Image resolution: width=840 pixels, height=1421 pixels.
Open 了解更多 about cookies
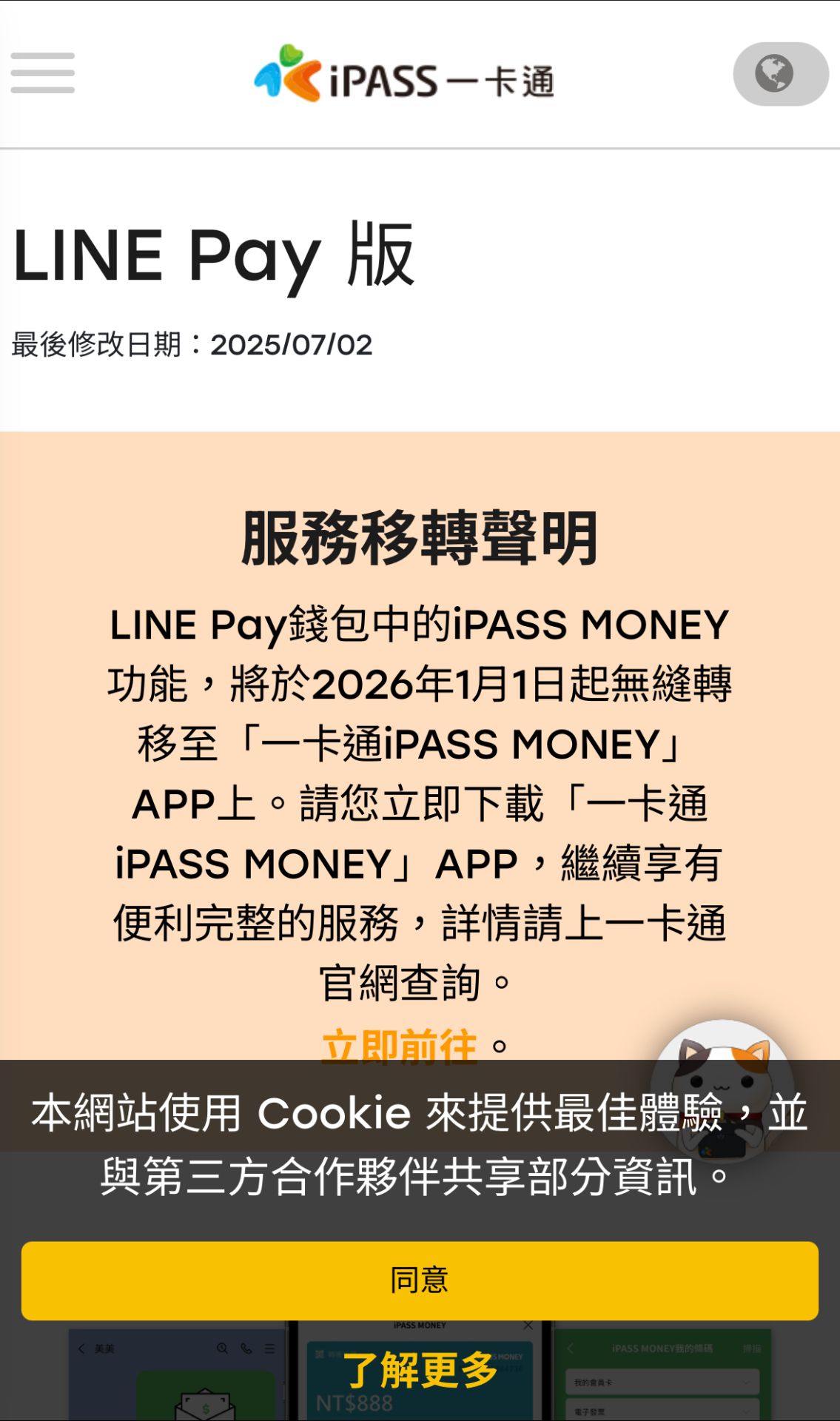(x=420, y=1370)
